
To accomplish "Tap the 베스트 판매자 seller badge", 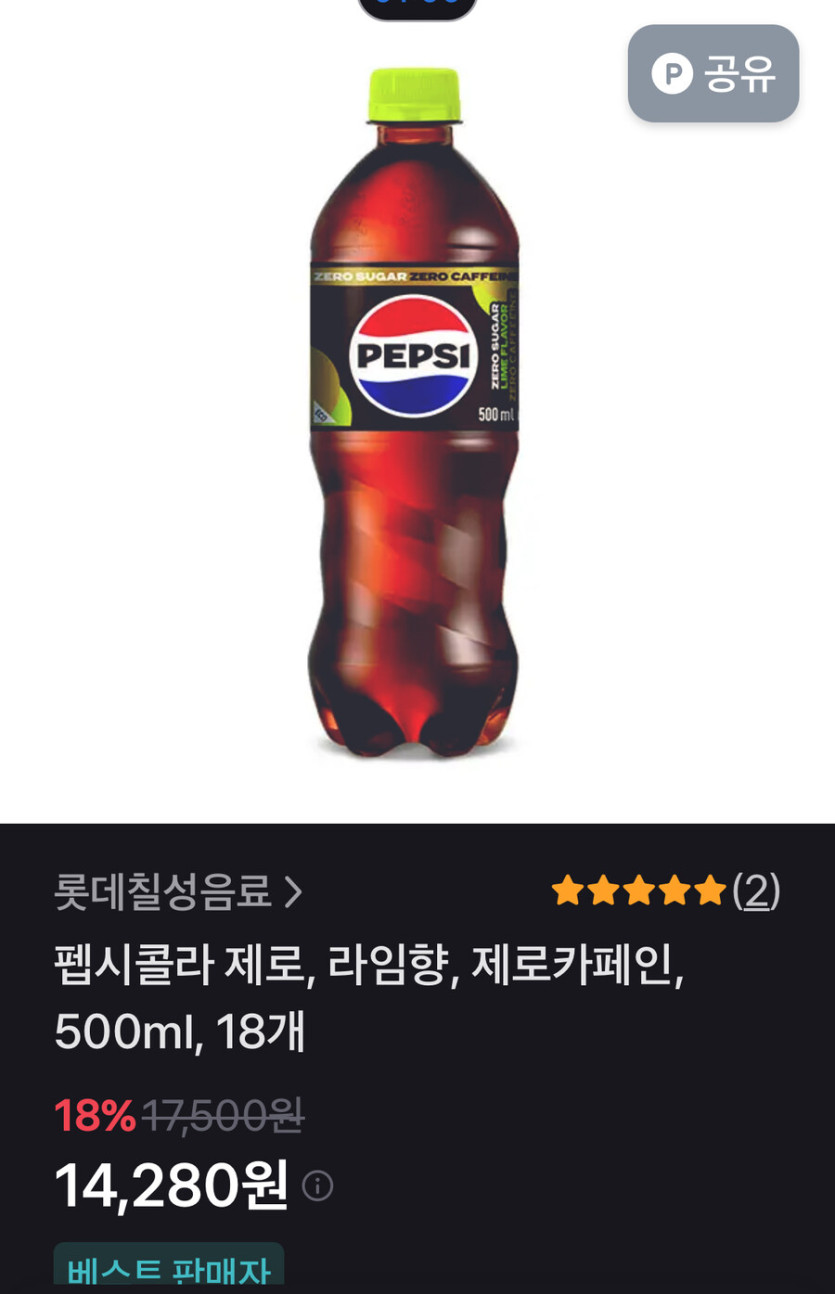I will click(x=168, y=1272).
